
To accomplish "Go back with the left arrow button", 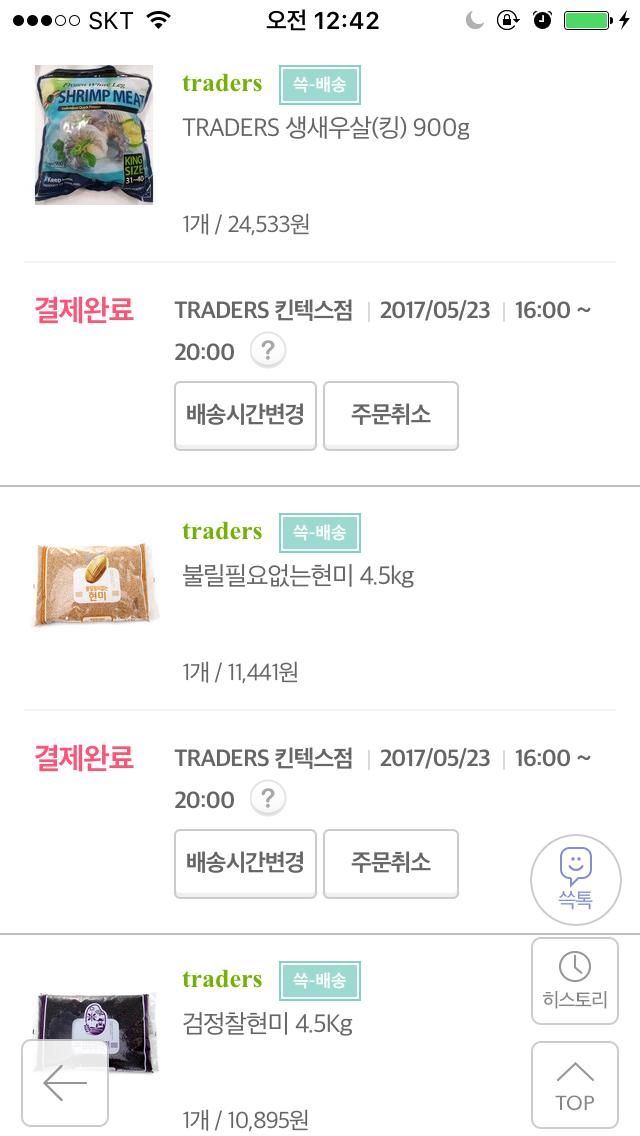I will pyautogui.click(x=65, y=1083).
